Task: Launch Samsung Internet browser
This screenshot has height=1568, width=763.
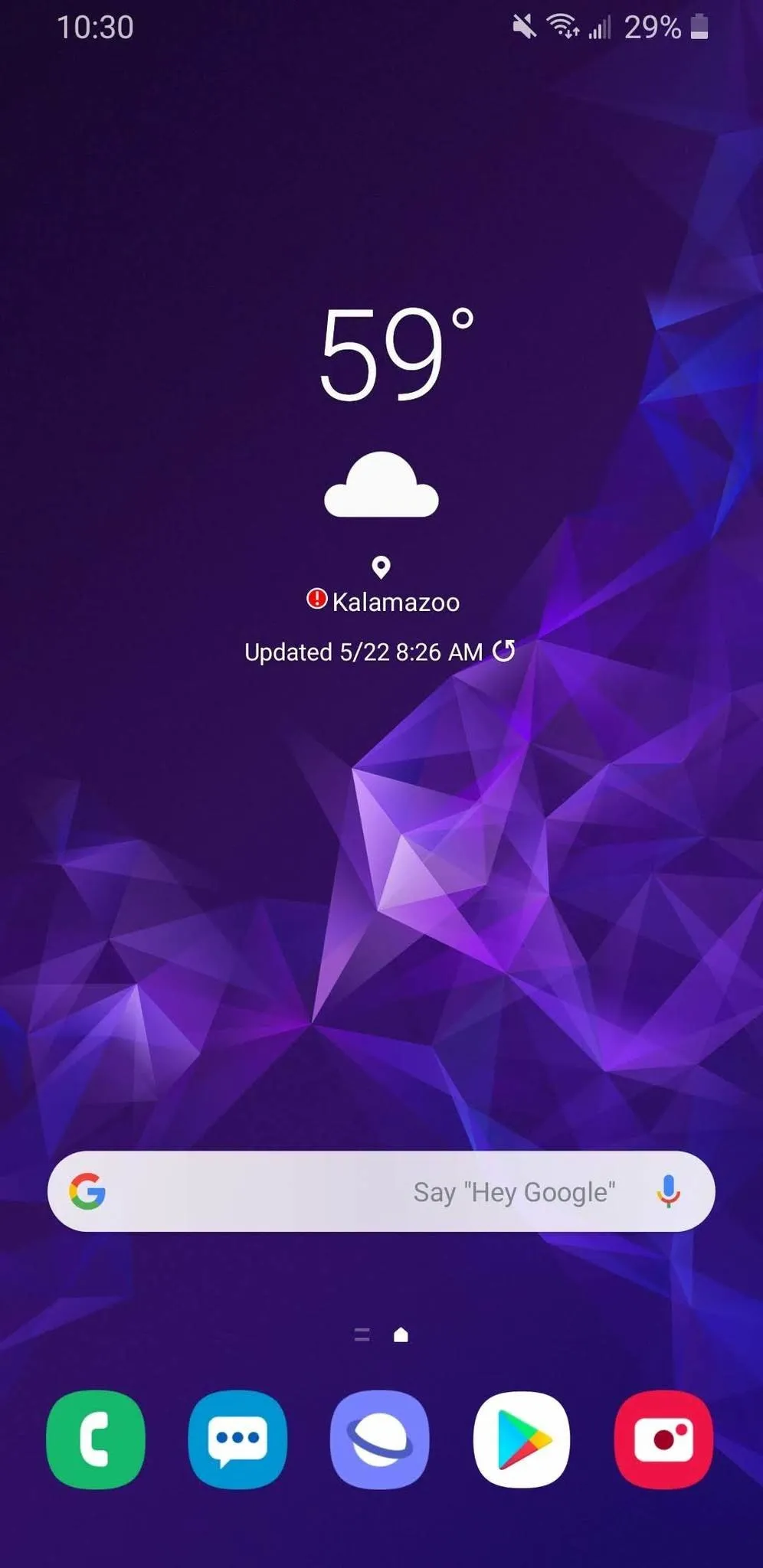Action: pos(380,1439)
